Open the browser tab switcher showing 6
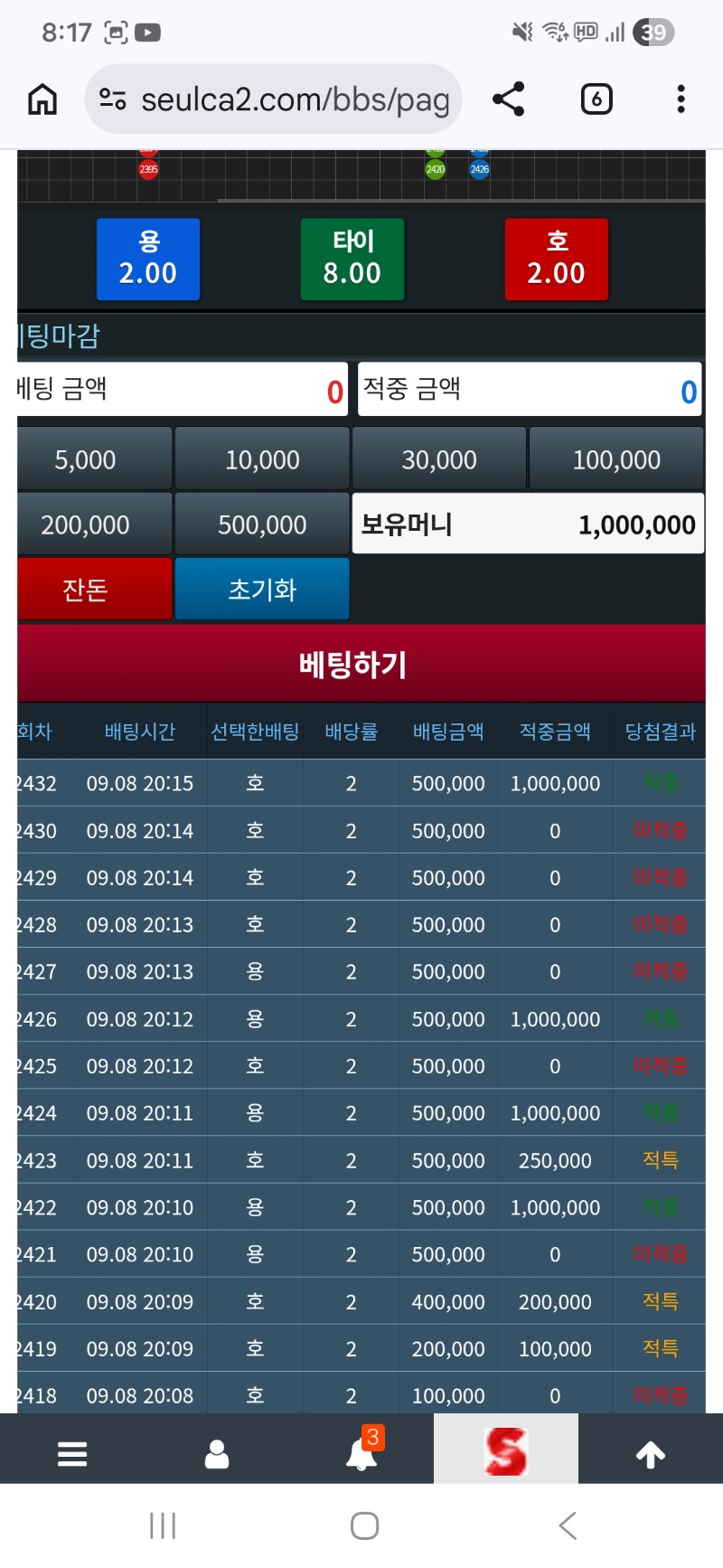 (596, 99)
